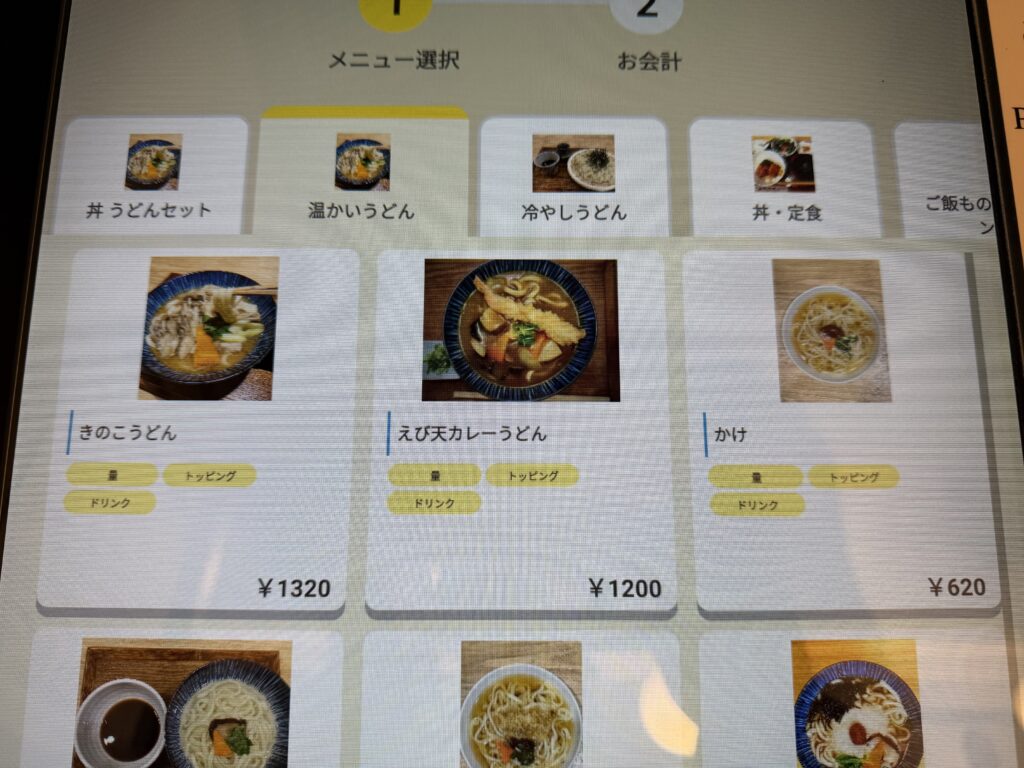The height and width of the screenshot is (768, 1024).
Task: Tap the 量 chip on きのこうどん
Action: 112,475
